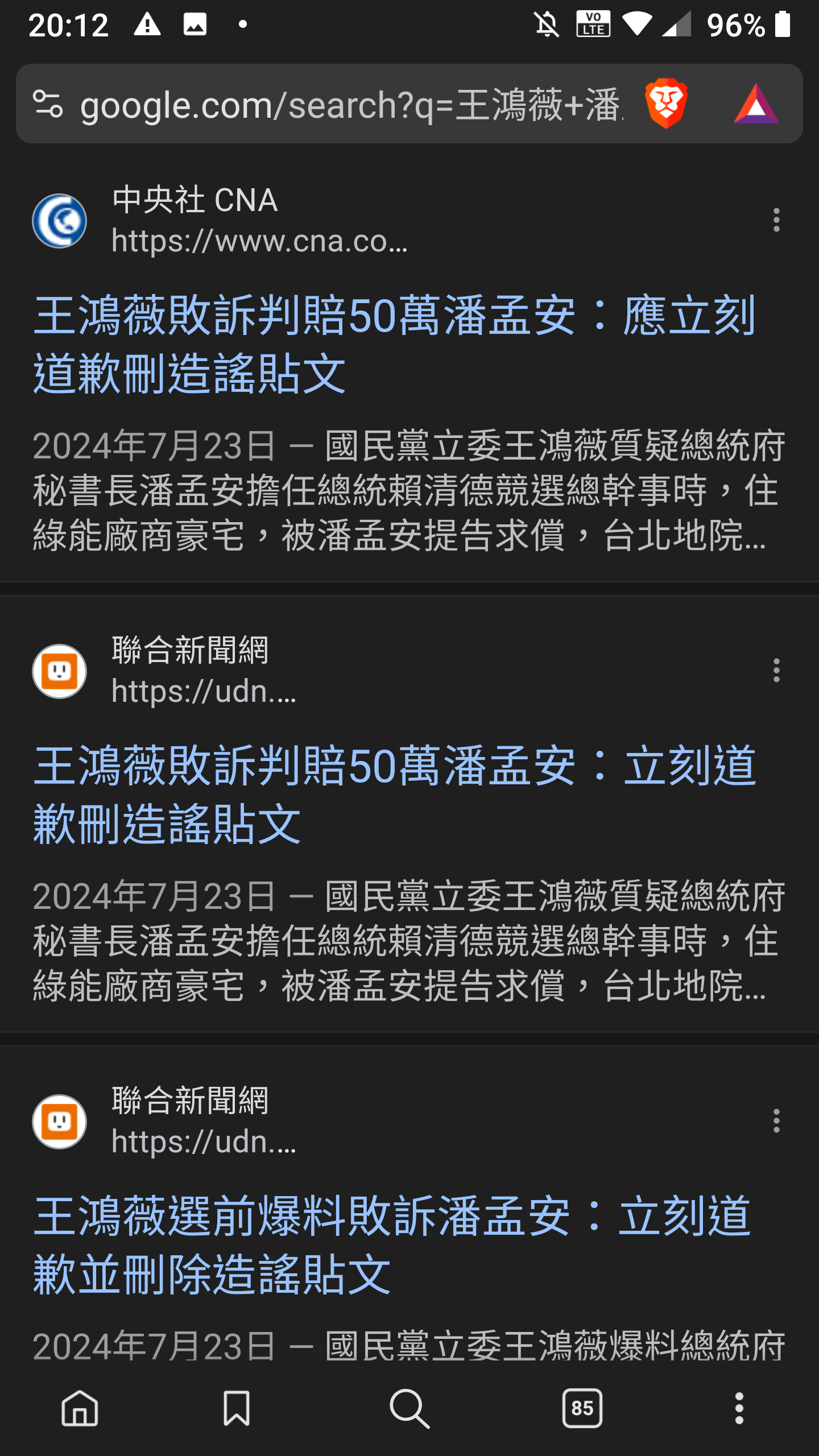Screen dimensions: 819x1456
Task: Open the CNA article 王鴻薇敗訴判賠50萬潘孟安：應立刻道歉刪造謠貼文
Action: click(x=395, y=344)
